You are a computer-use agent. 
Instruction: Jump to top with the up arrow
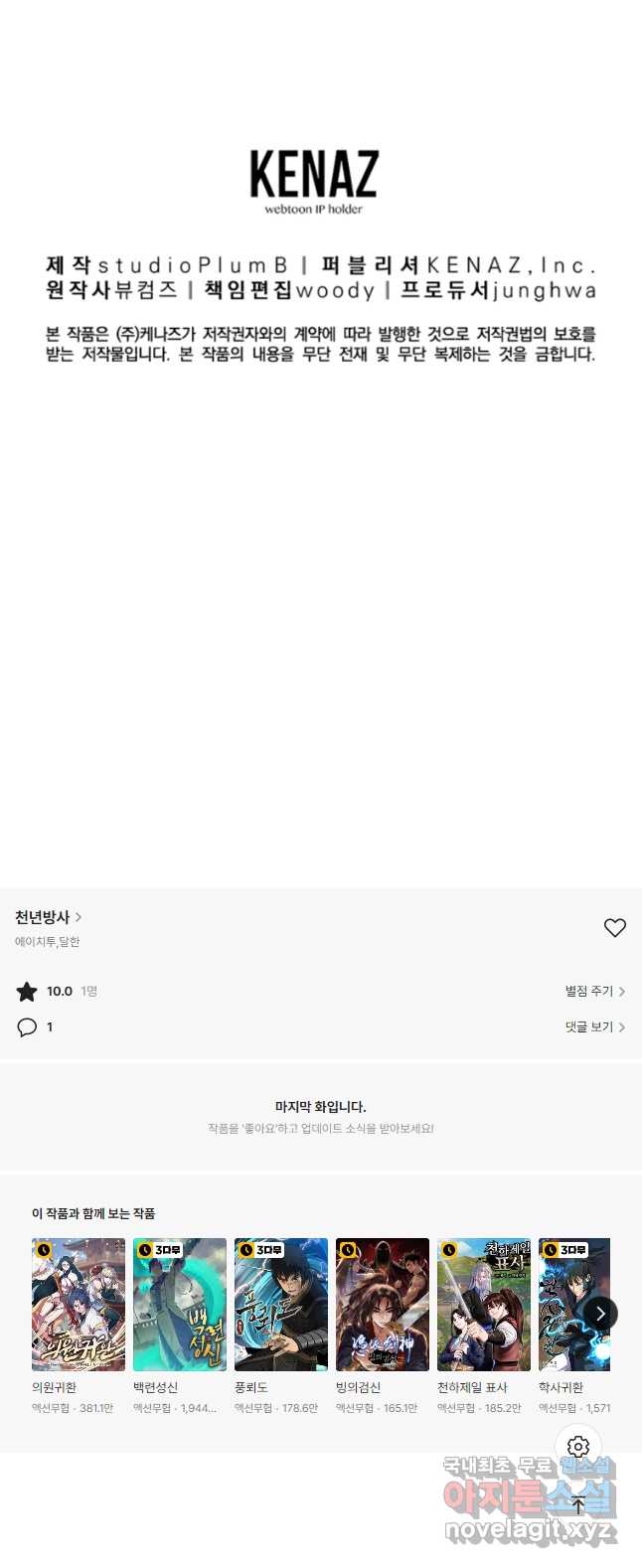578,1505
